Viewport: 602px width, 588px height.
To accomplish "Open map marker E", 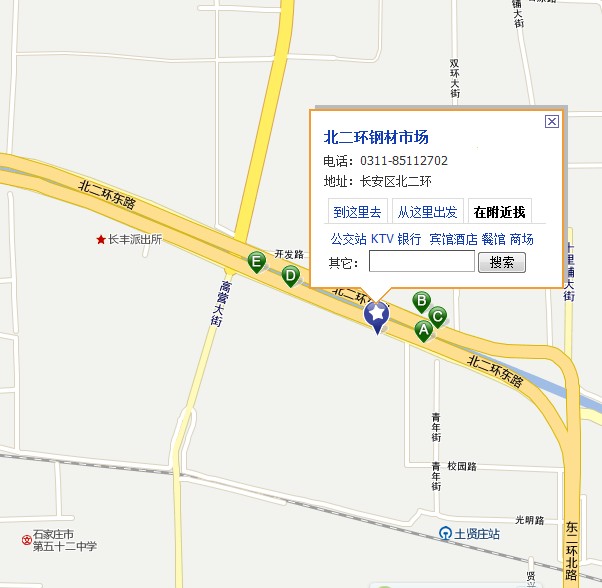I will (257, 261).
